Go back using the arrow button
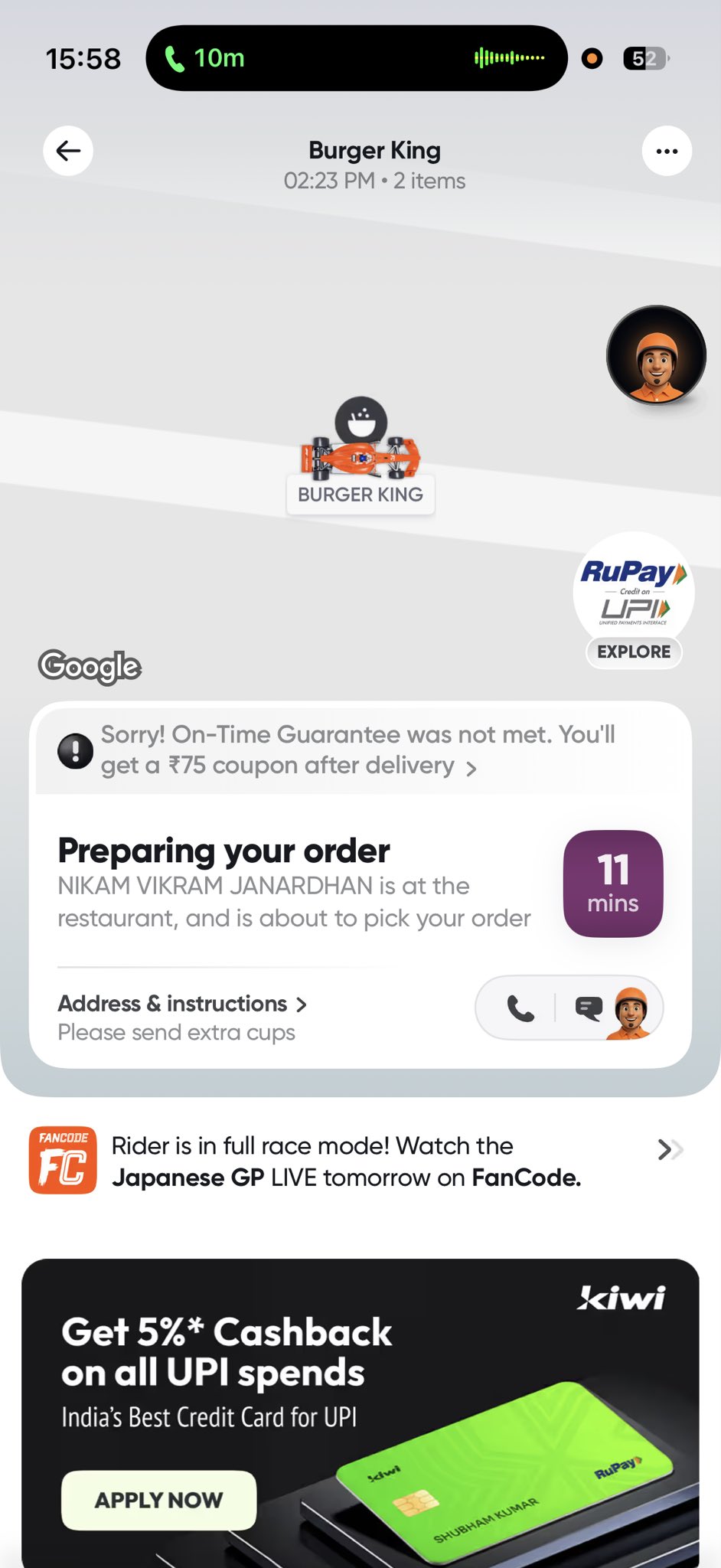Screen dimensions: 721x1568 point(68,151)
